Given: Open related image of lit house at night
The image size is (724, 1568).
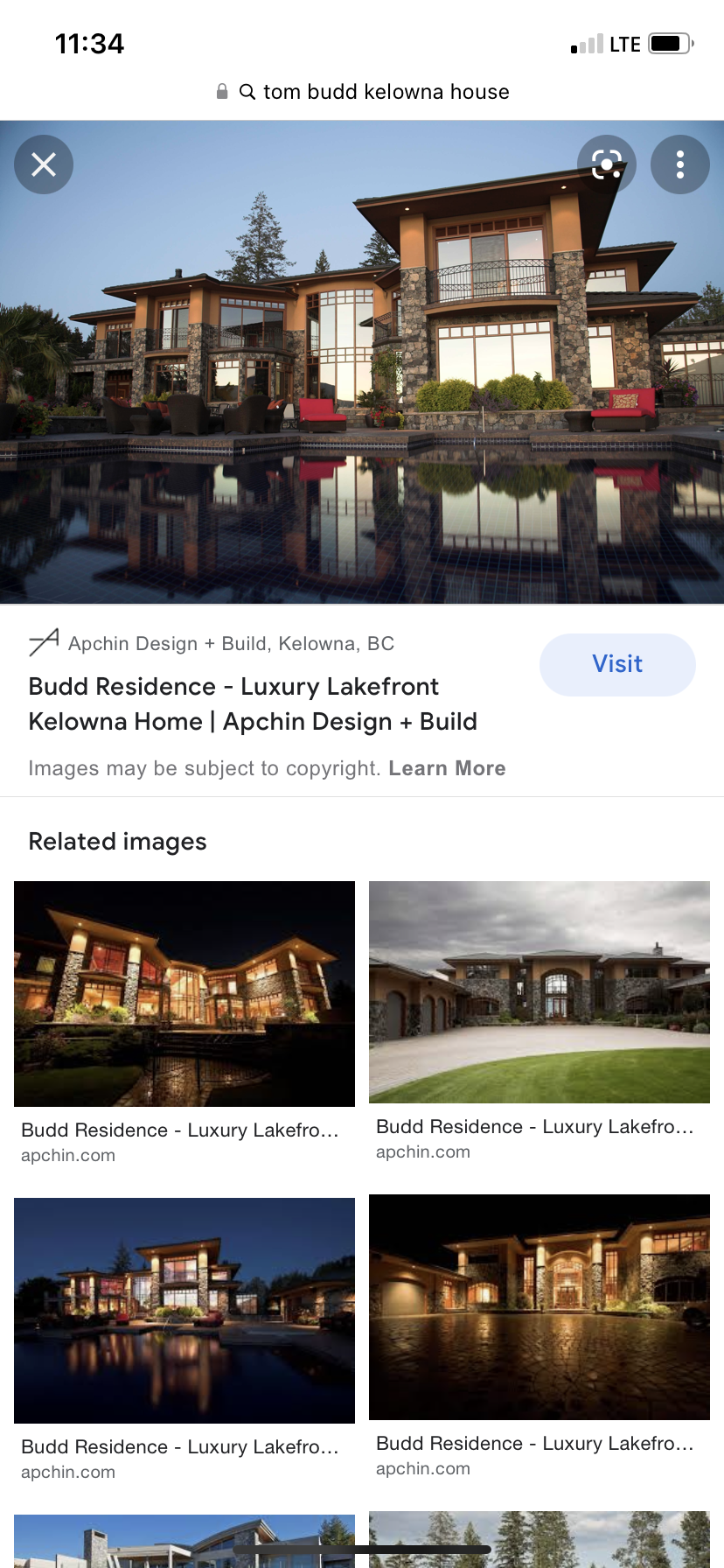Looking at the screenshot, I should (x=184, y=993).
